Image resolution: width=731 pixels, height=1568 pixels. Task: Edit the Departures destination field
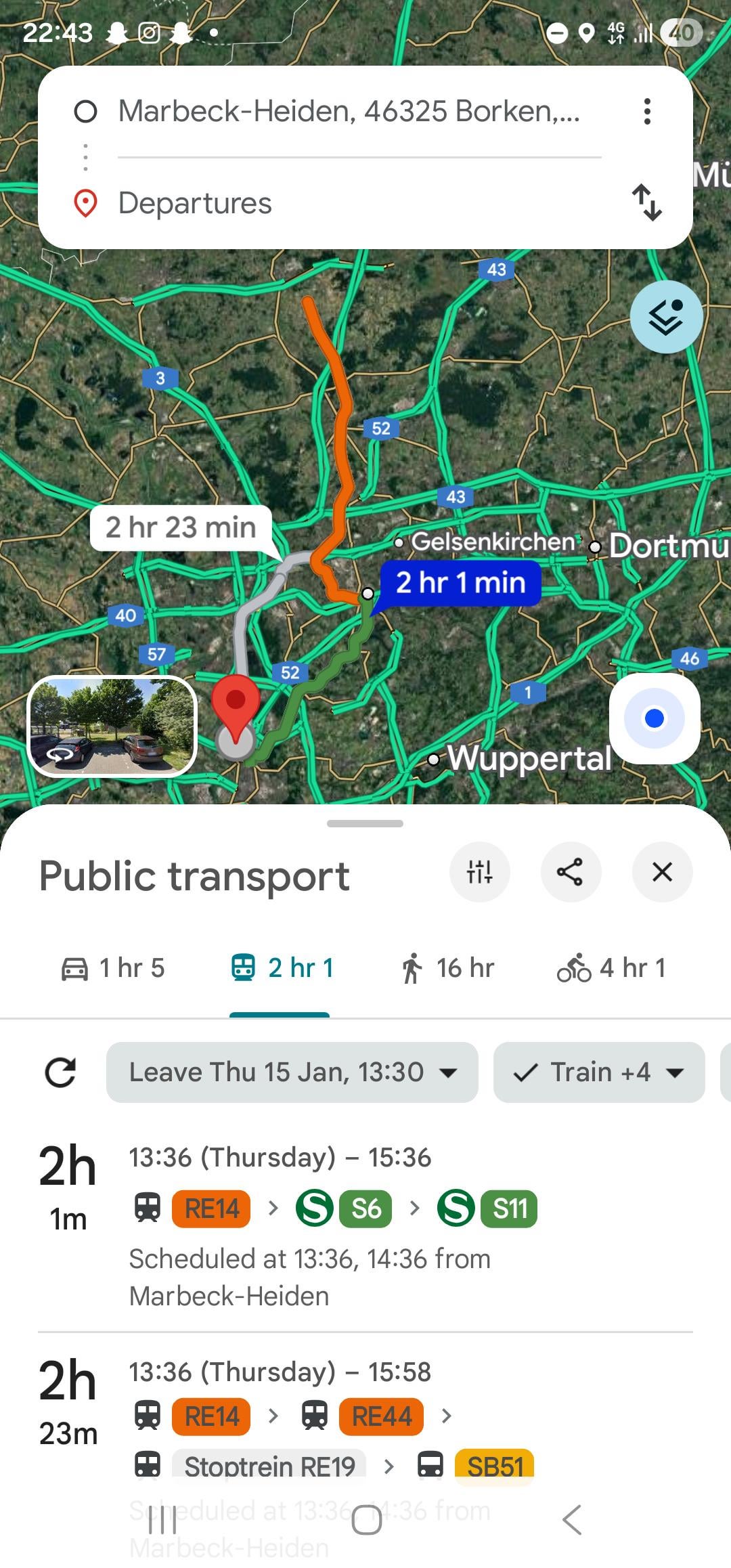tap(349, 203)
